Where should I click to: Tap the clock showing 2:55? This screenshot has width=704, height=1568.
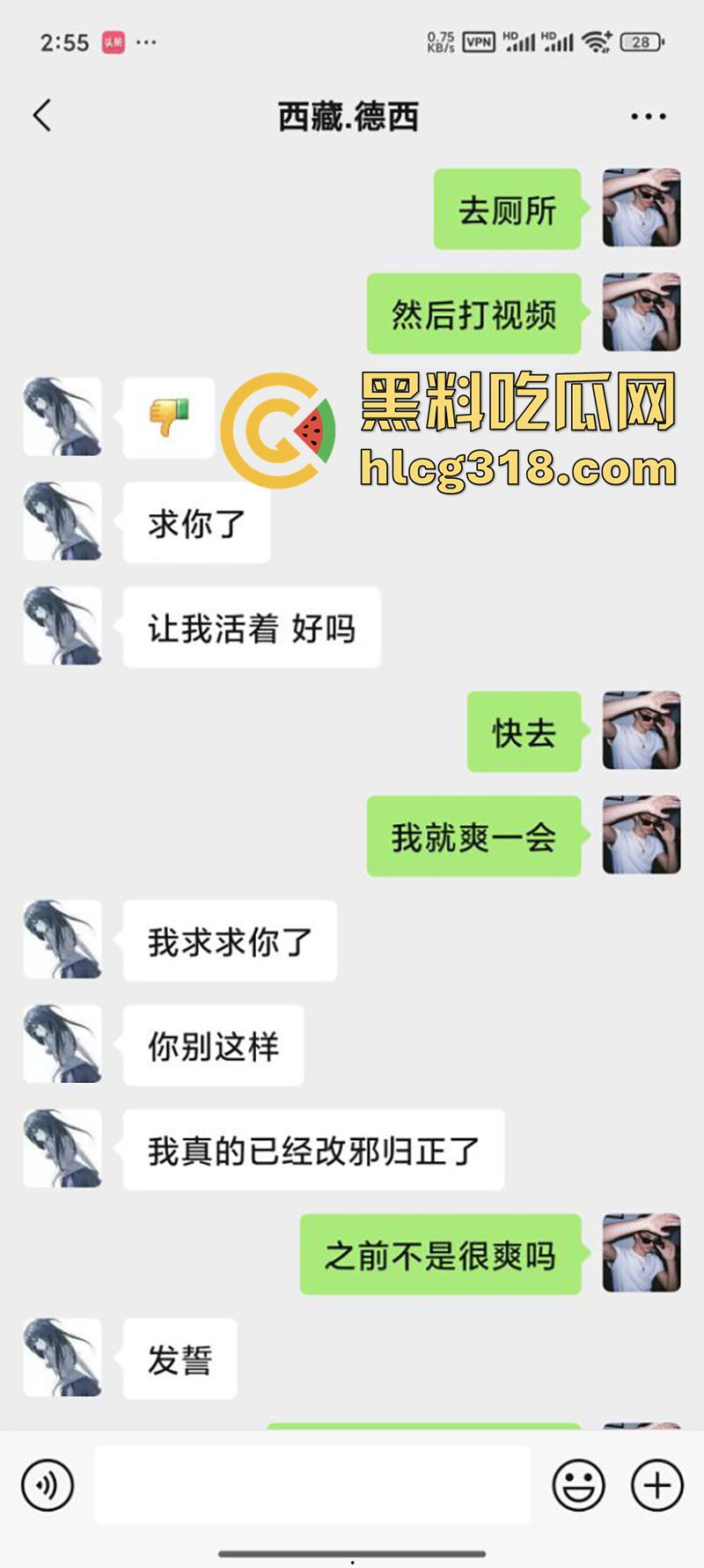tap(62, 40)
